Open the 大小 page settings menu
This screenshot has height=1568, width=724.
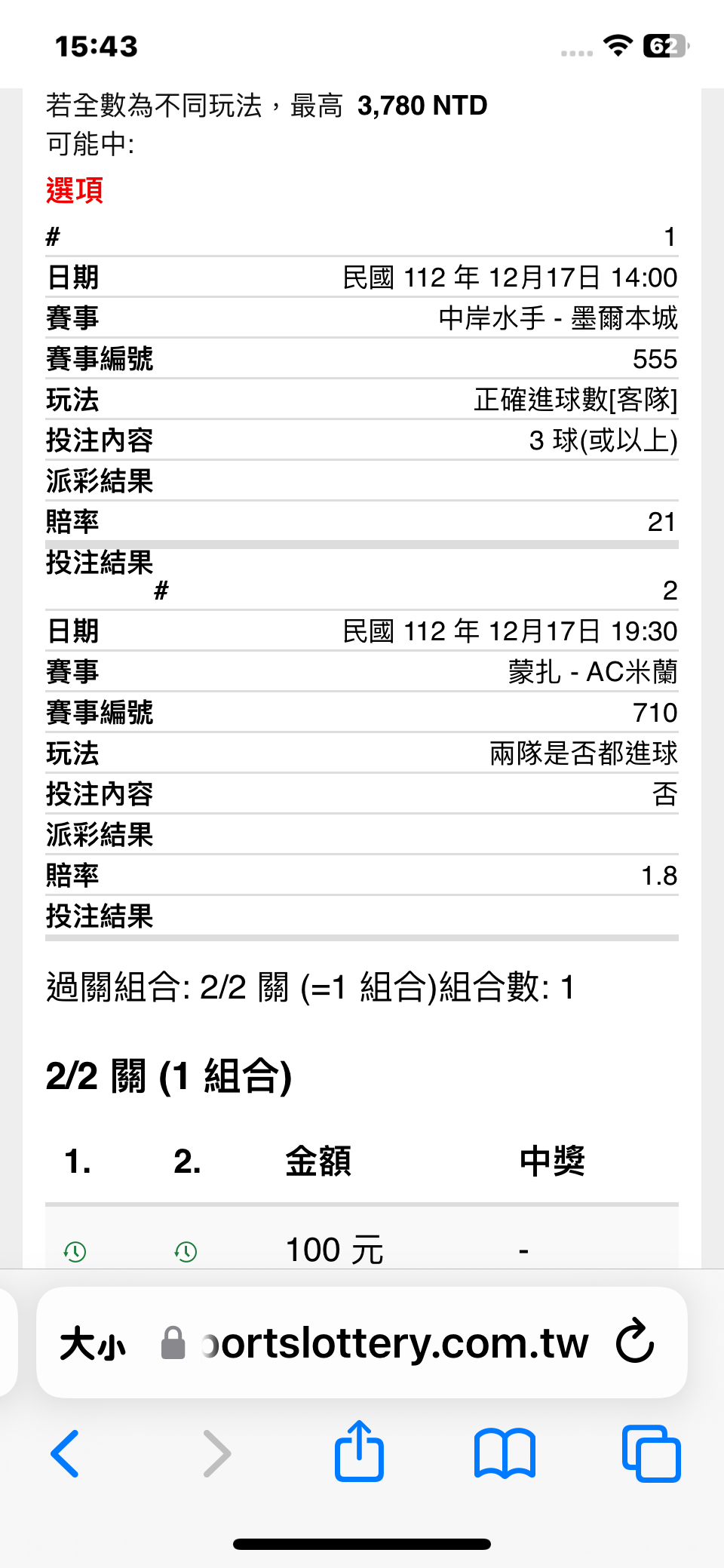(x=93, y=1343)
